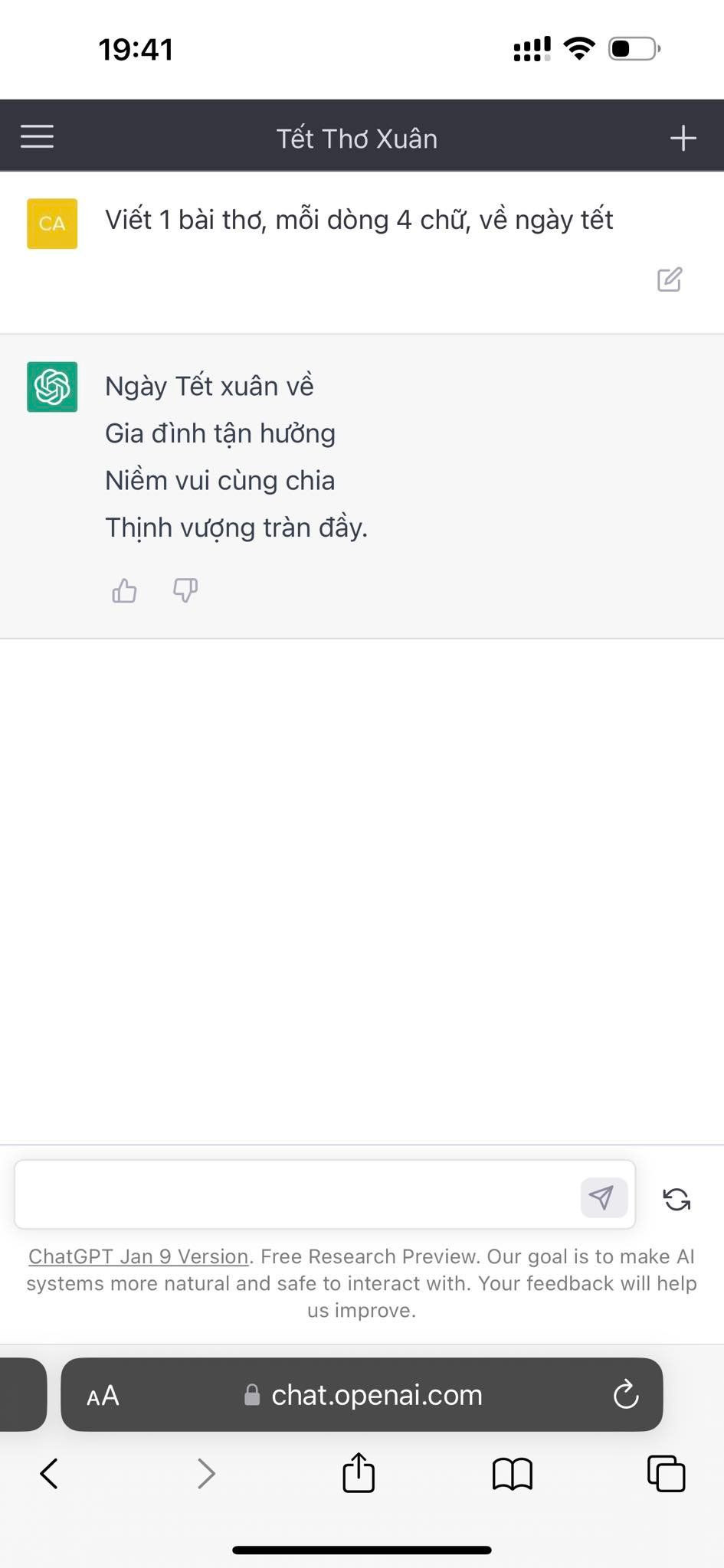The width and height of the screenshot is (724, 1568).
Task: Give a thumbs up to the response
Action: click(123, 590)
